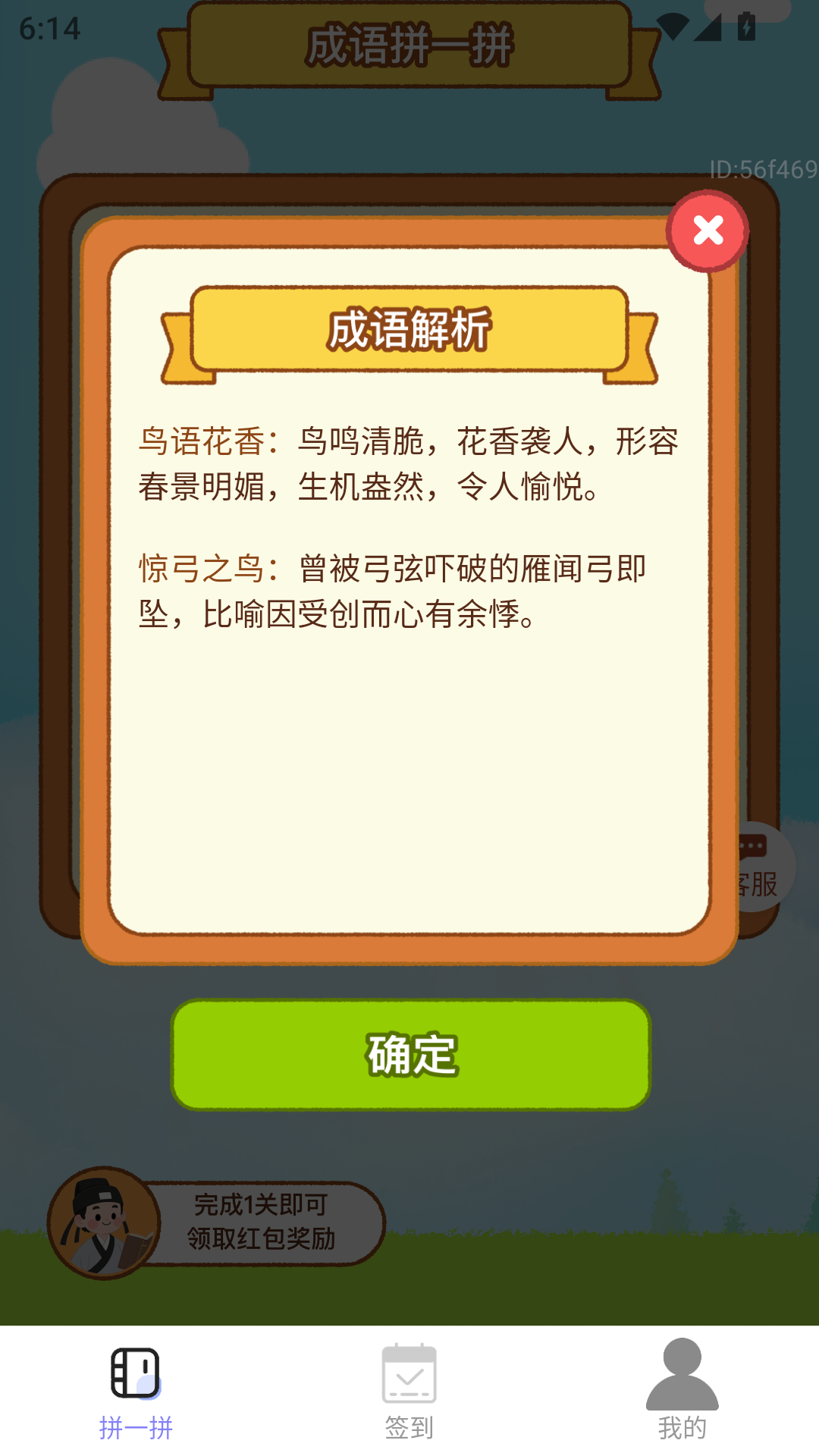Open the 领取红包奖励 banner
The height and width of the screenshot is (1456, 819).
(x=217, y=1222)
